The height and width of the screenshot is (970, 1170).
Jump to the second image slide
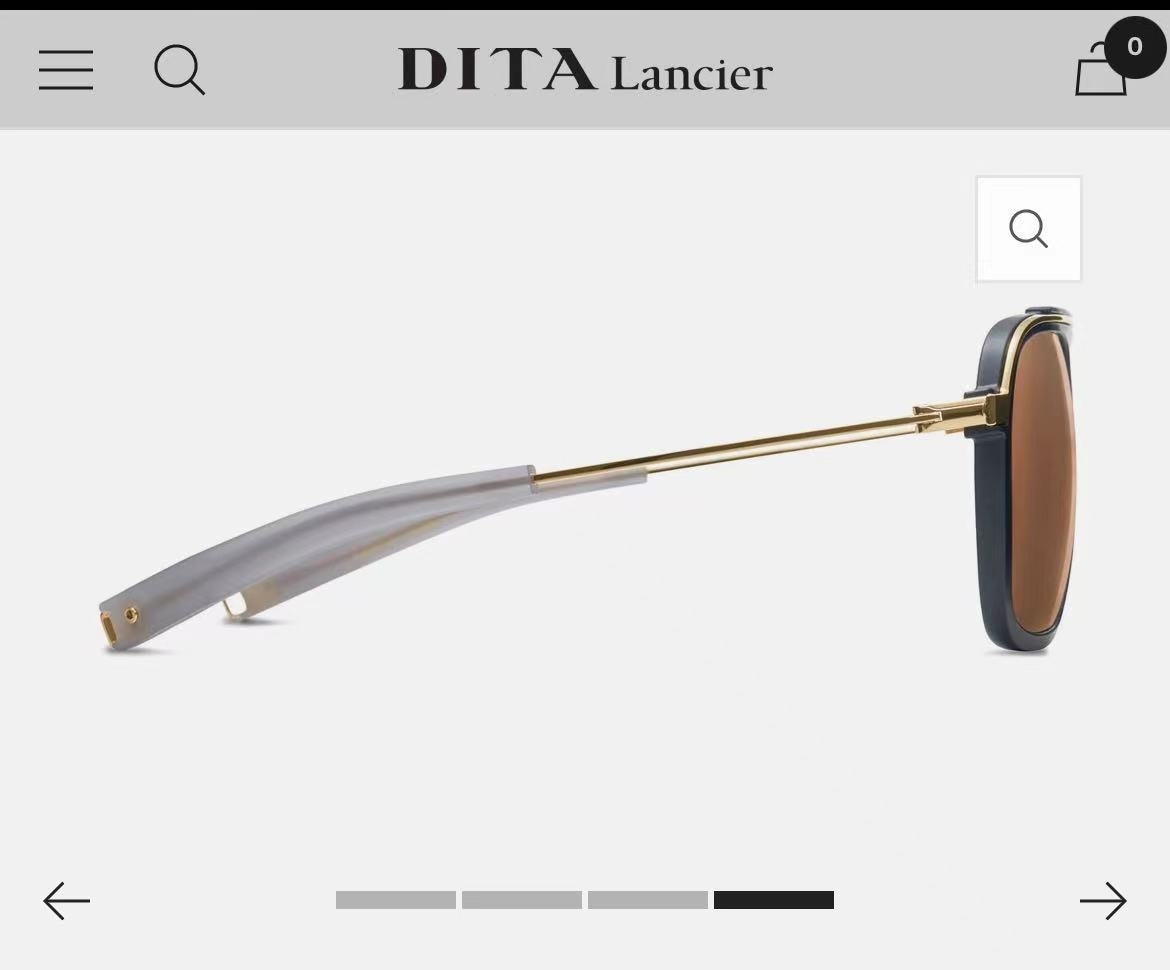click(x=522, y=900)
